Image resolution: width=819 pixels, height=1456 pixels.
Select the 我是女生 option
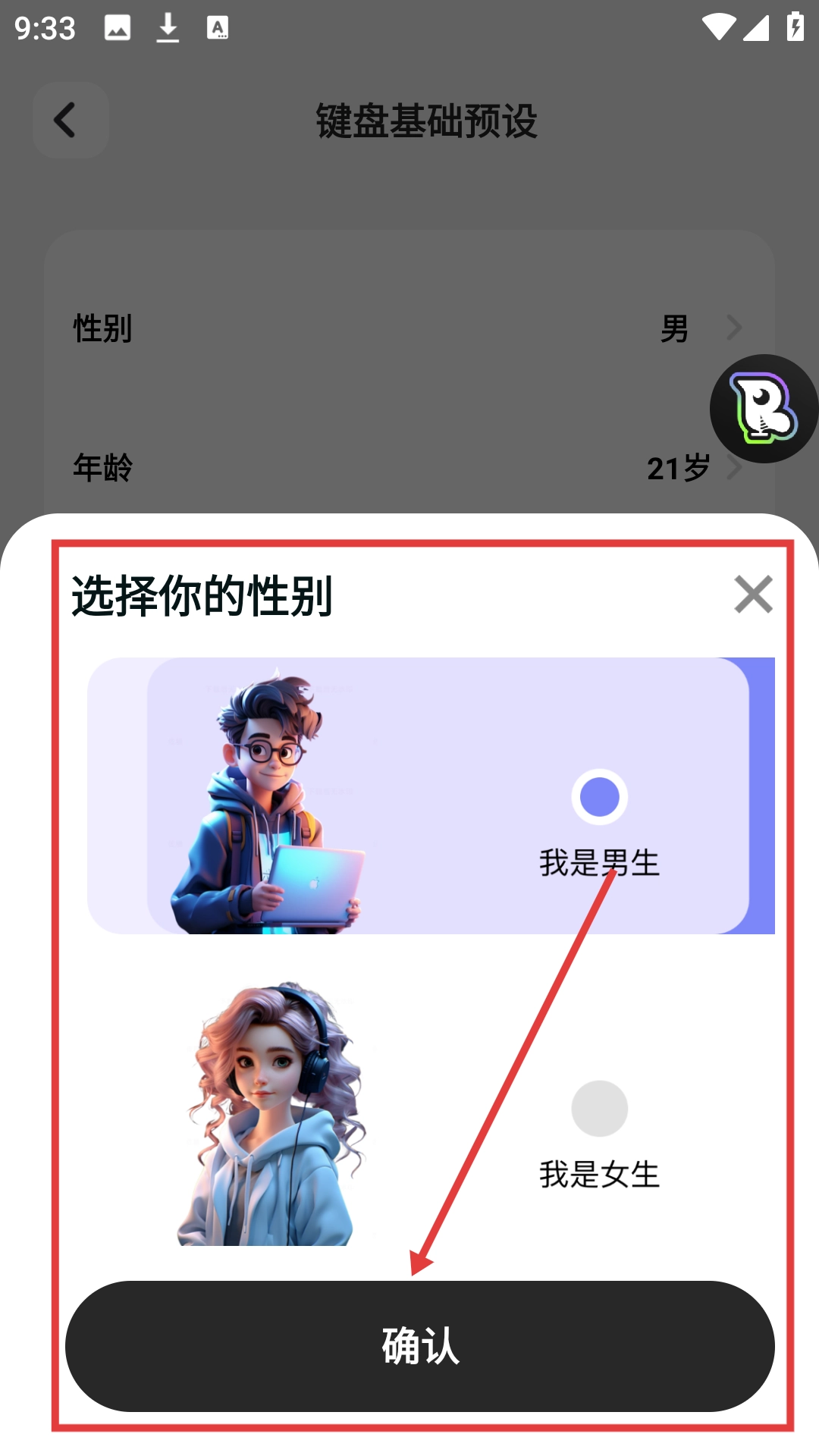point(599,1109)
